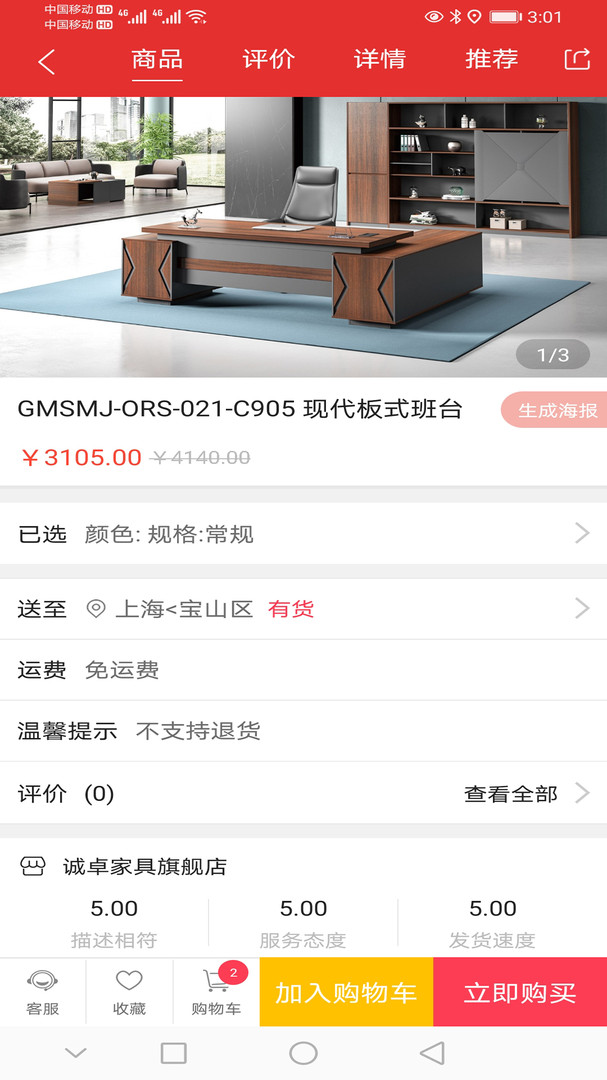The height and width of the screenshot is (1080, 607).
Task: Share this product via top-right icon
Action: click(x=577, y=60)
